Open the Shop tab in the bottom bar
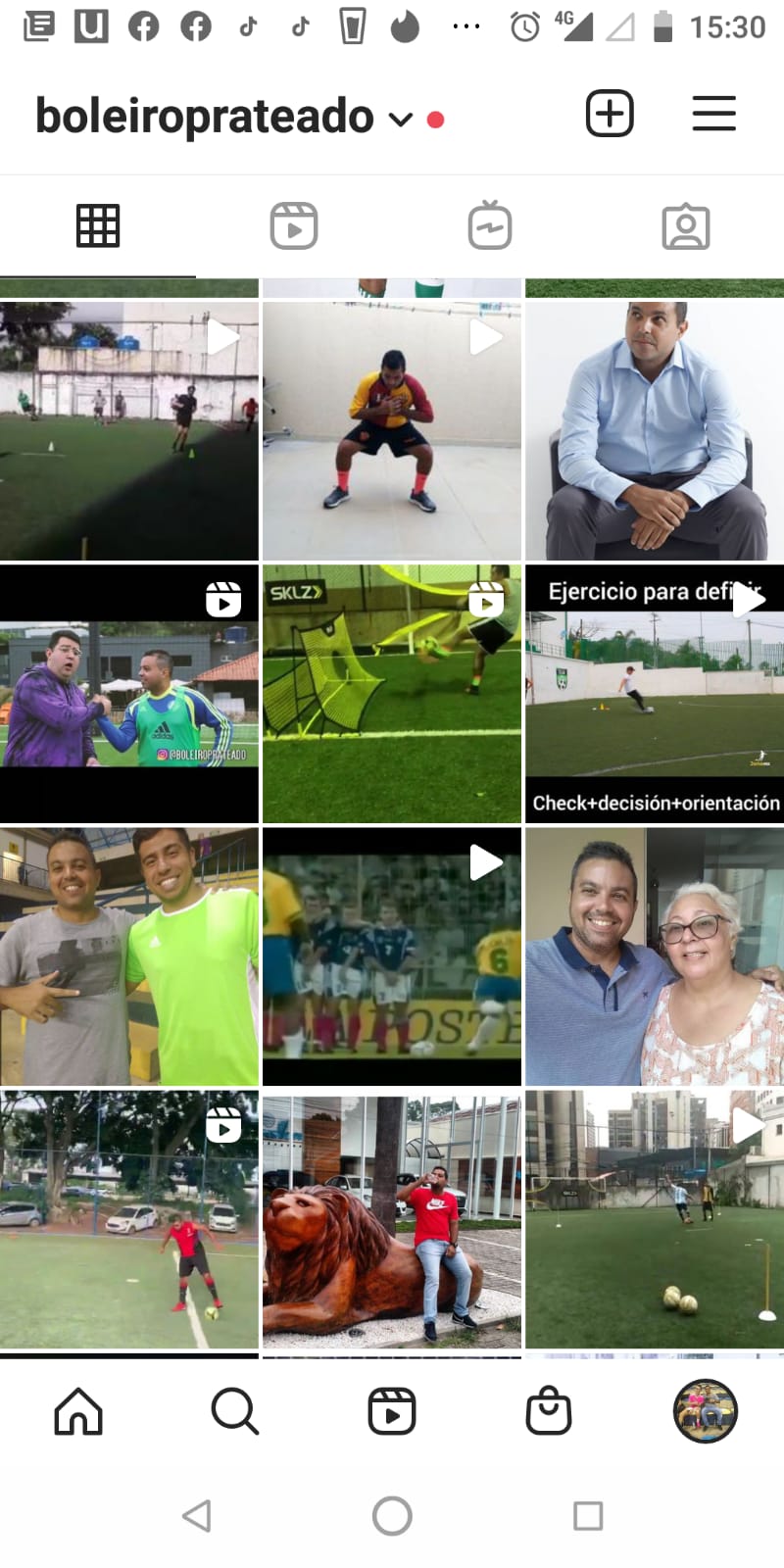Screen dimensions: 784x1568 pos(549,1412)
